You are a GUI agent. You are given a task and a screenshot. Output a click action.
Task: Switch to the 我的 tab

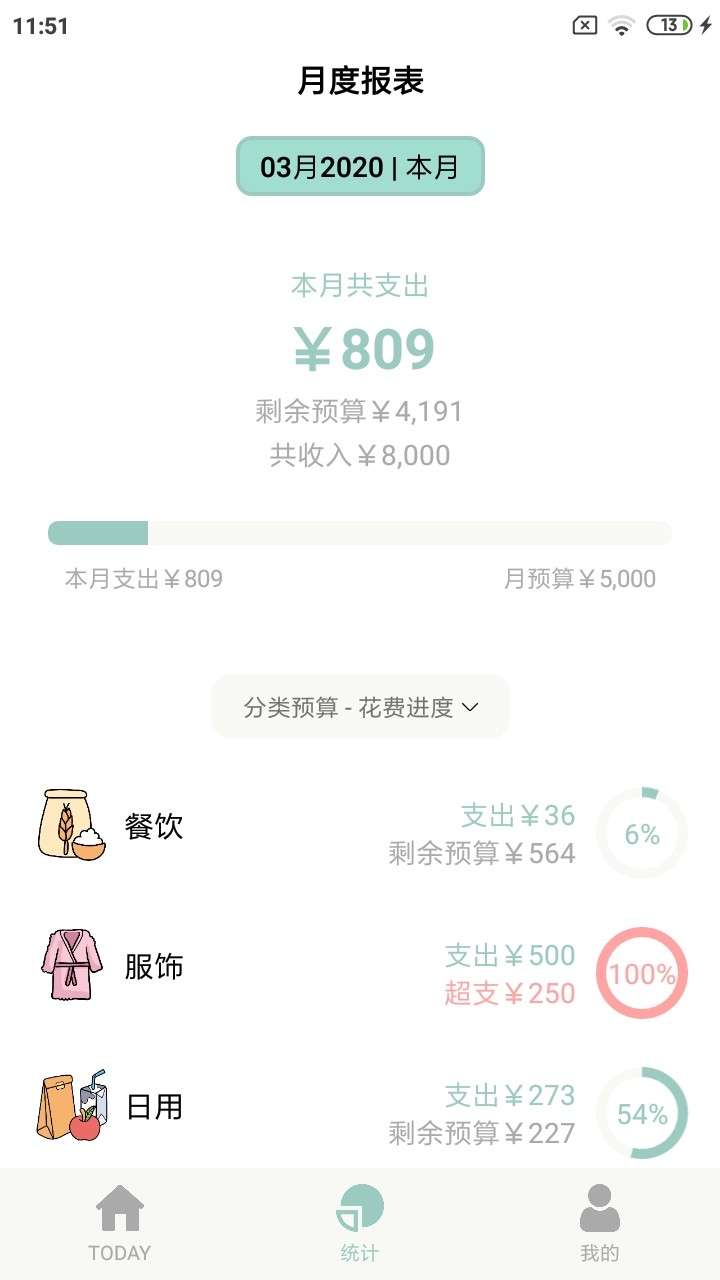click(x=600, y=1230)
